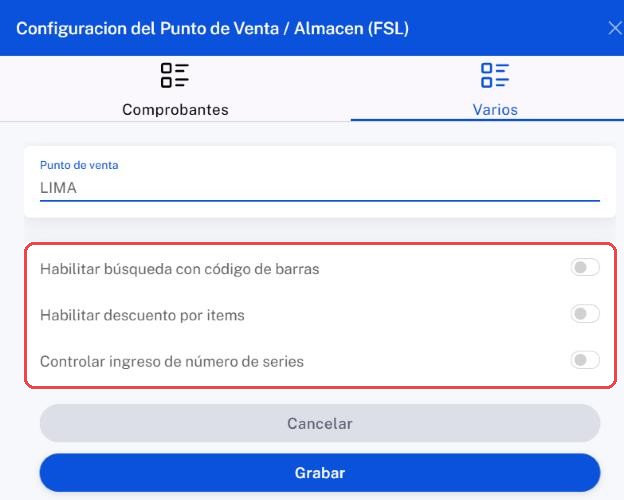The height and width of the screenshot is (500, 624).
Task: Close the configuration dialog
Action: (615, 28)
